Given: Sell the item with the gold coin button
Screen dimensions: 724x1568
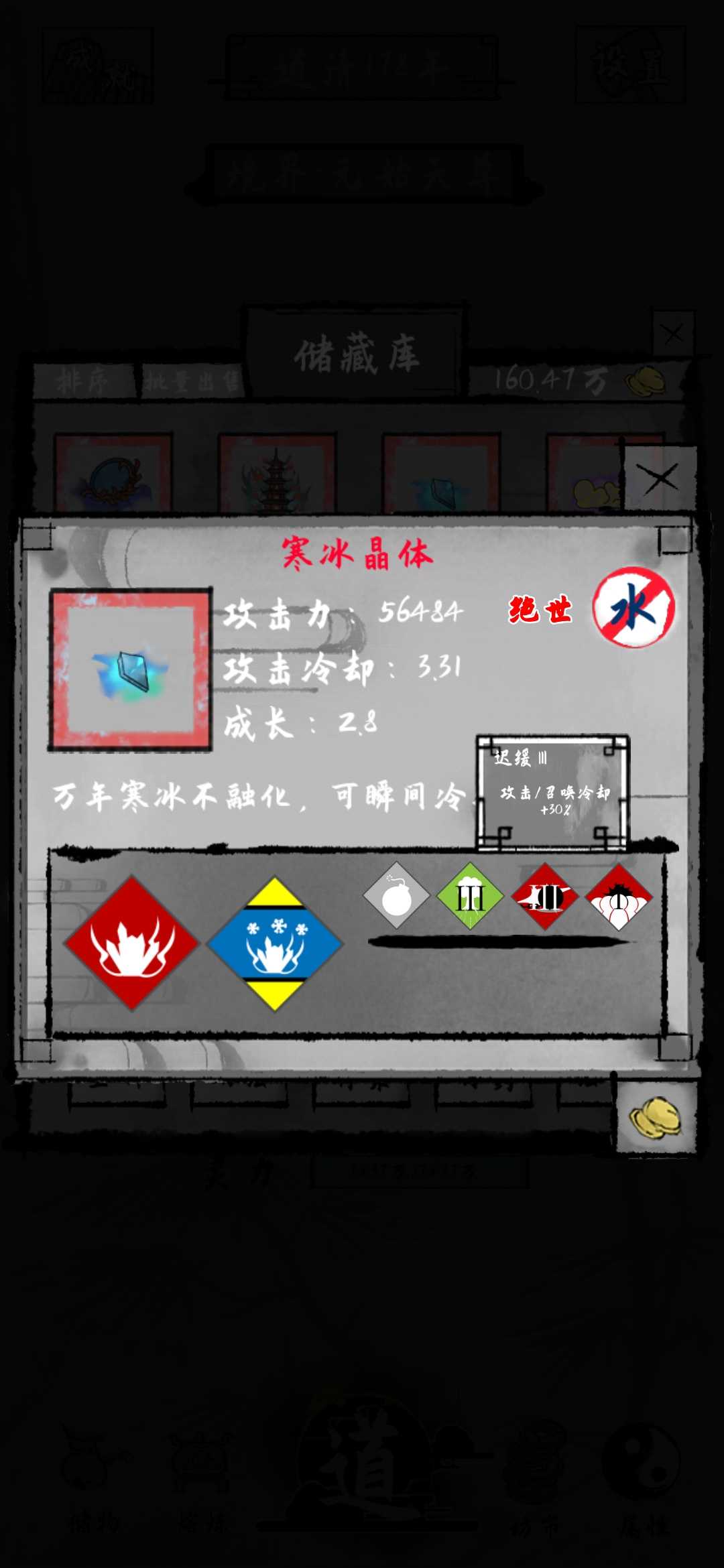Looking at the screenshot, I should click(655, 1117).
